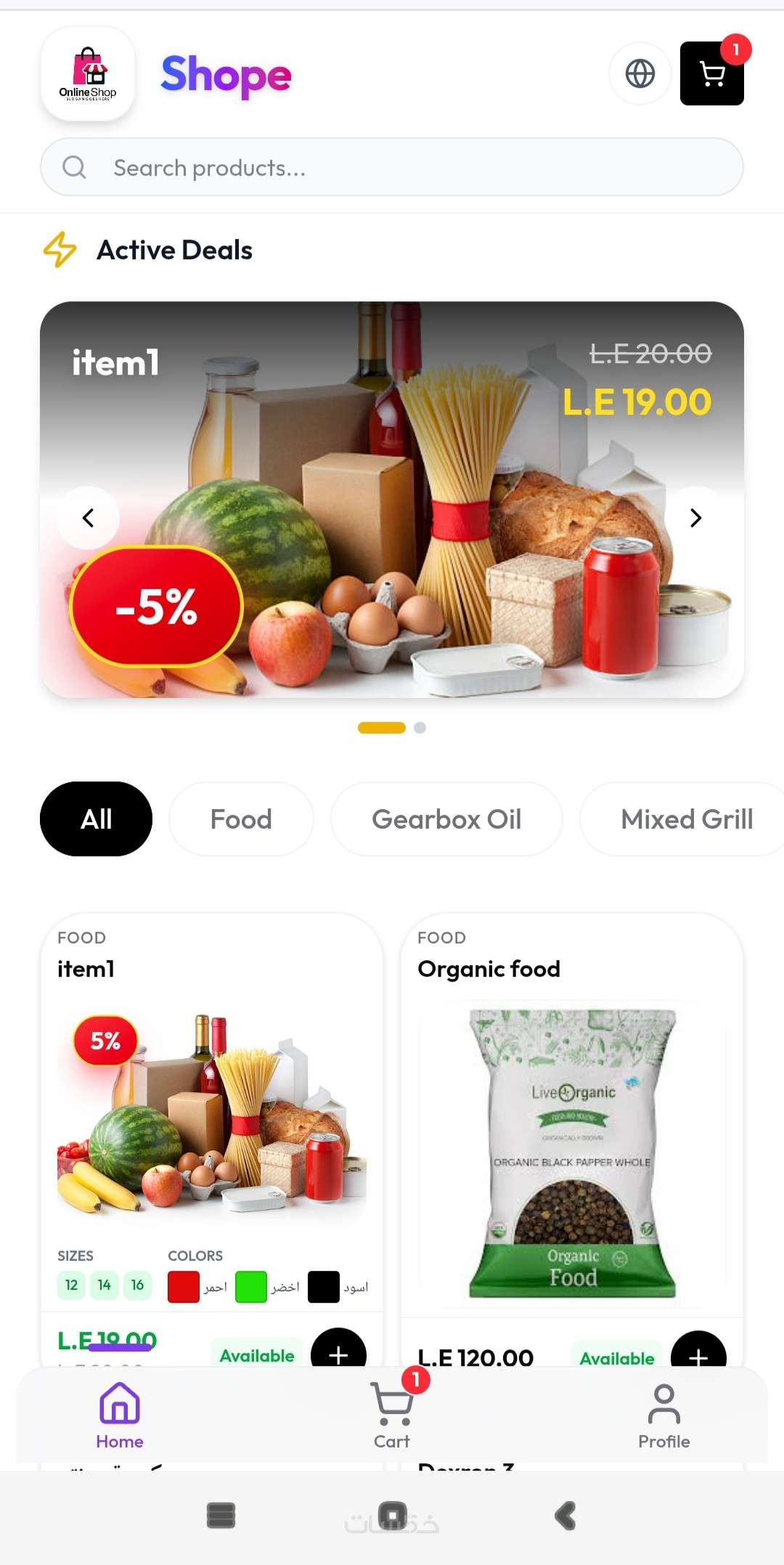784x1565 pixels.
Task: Switch to the Cart tab
Action: [x=392, y=1416]
